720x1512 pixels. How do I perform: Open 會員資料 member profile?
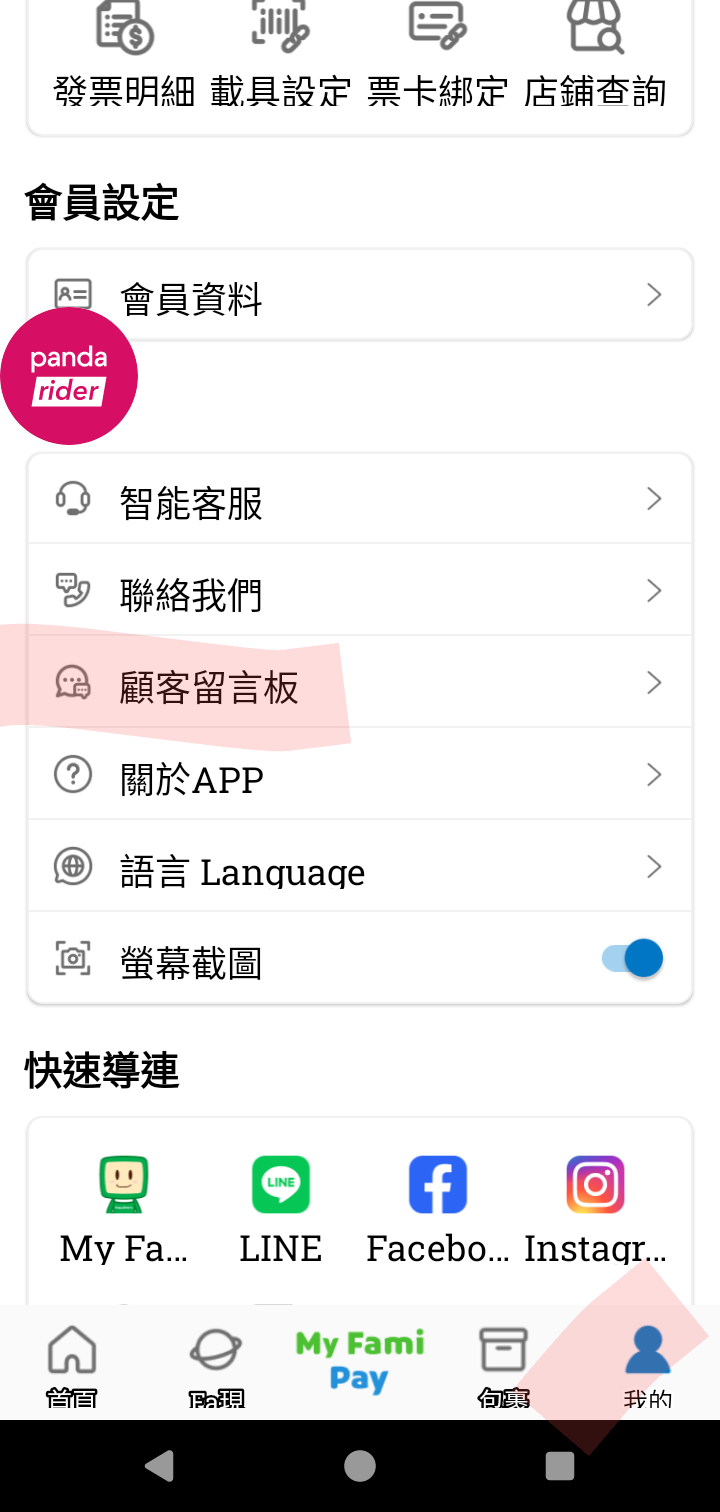(x=360, y=296)
